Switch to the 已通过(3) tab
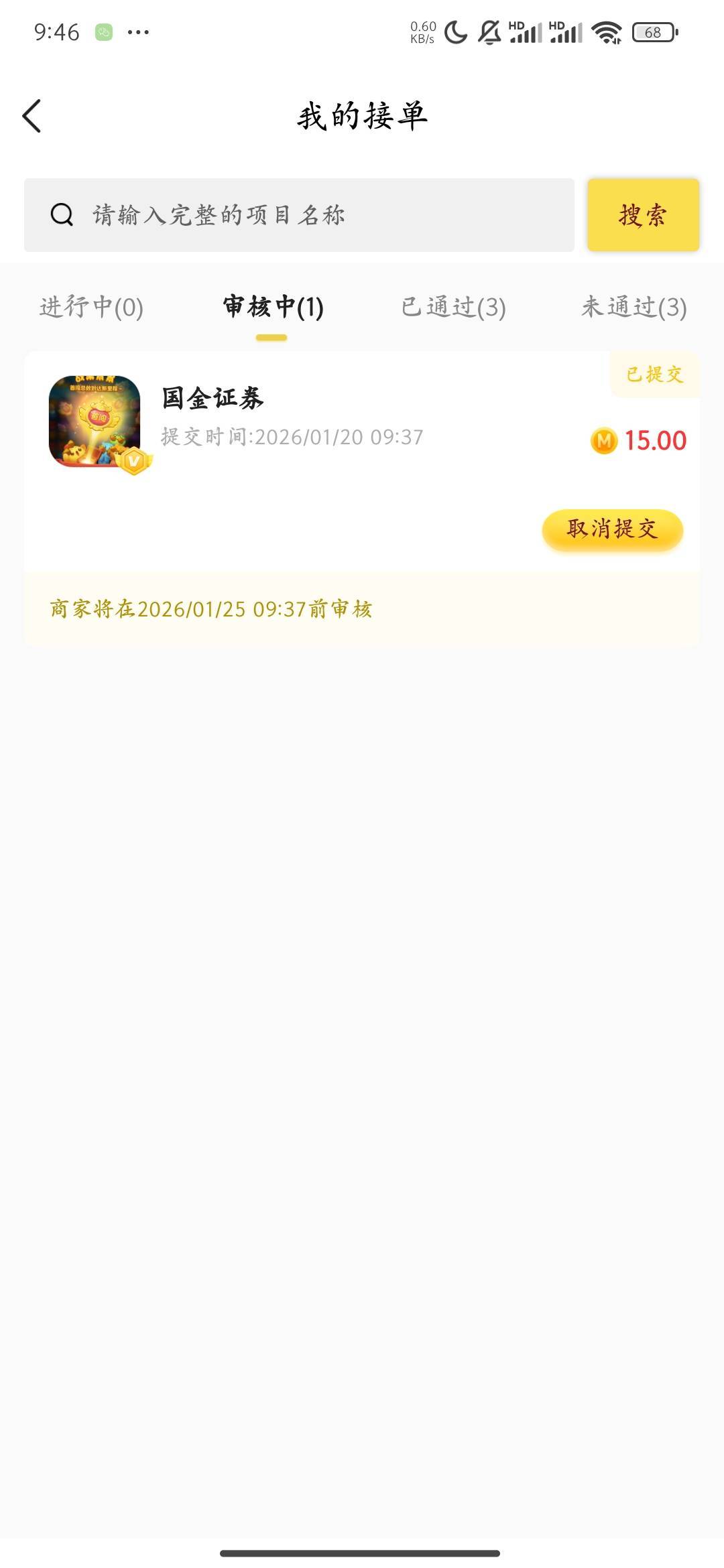The image size is (724, 1568). [x=453, y=307]
